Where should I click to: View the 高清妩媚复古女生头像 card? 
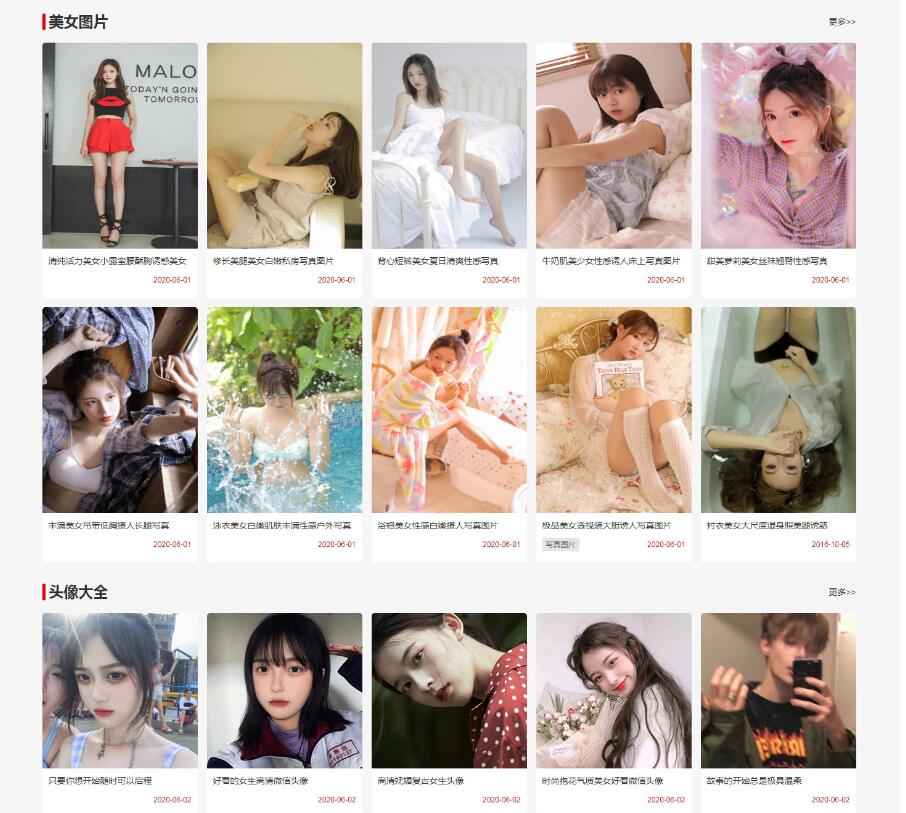(449, 690)
